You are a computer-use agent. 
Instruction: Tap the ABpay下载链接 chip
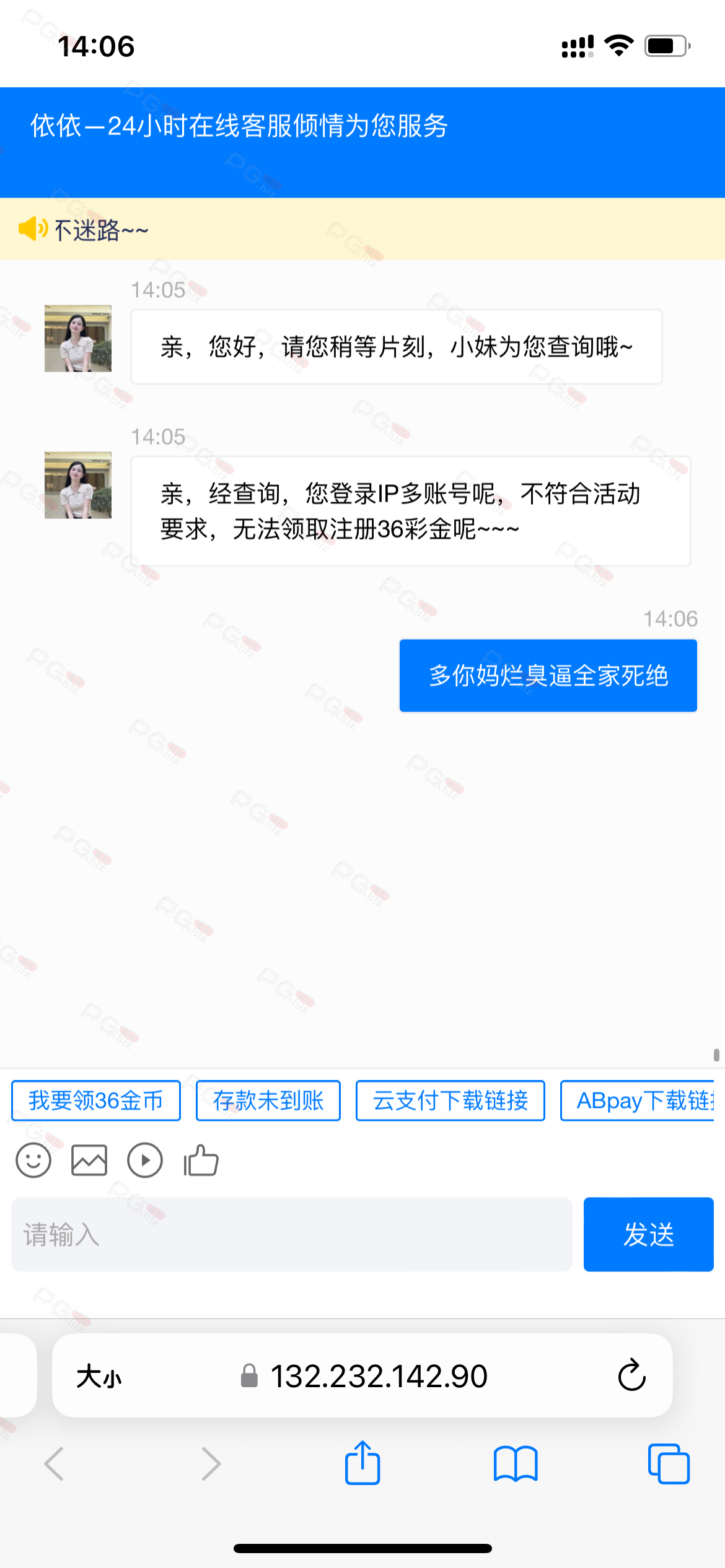(x=638, y=1100)
